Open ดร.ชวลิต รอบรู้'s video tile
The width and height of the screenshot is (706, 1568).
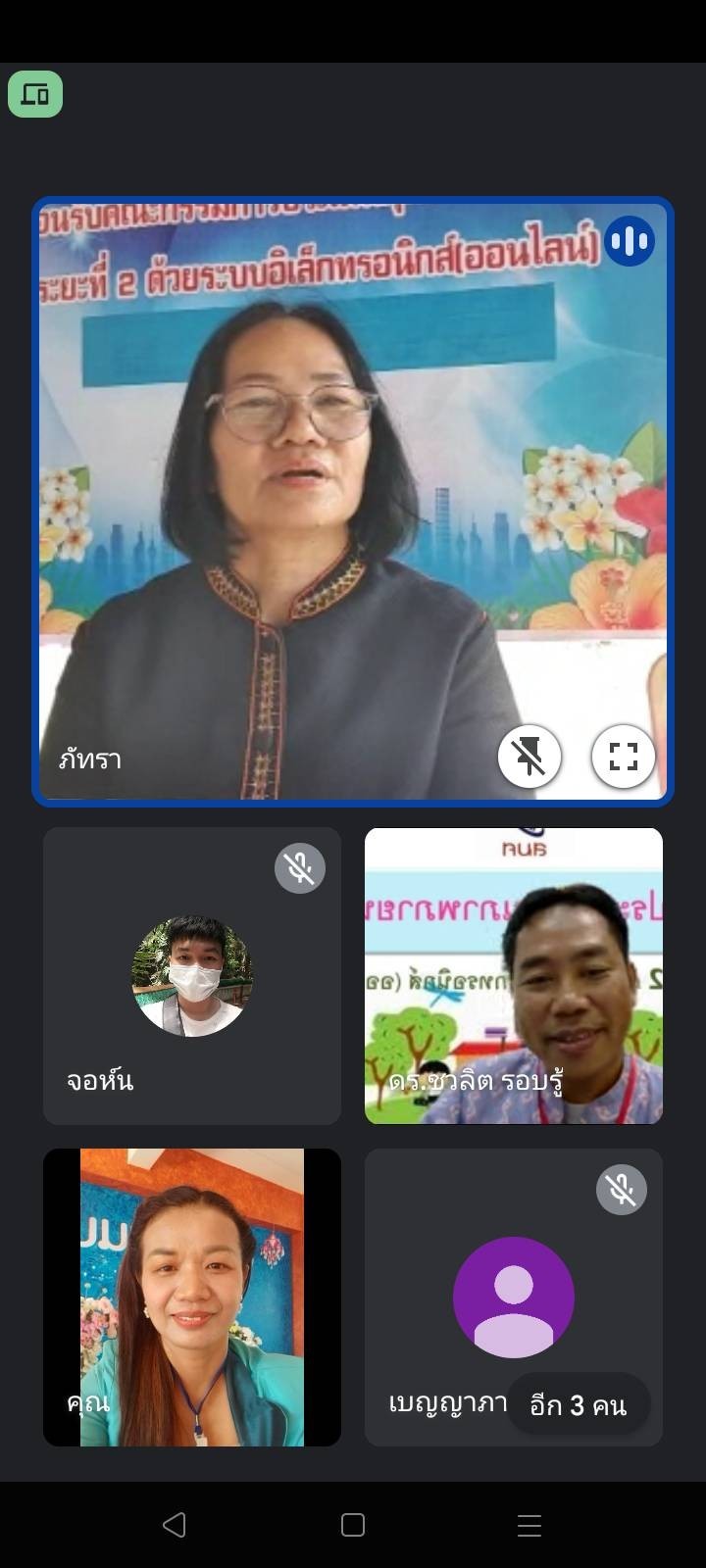point(514,976)
